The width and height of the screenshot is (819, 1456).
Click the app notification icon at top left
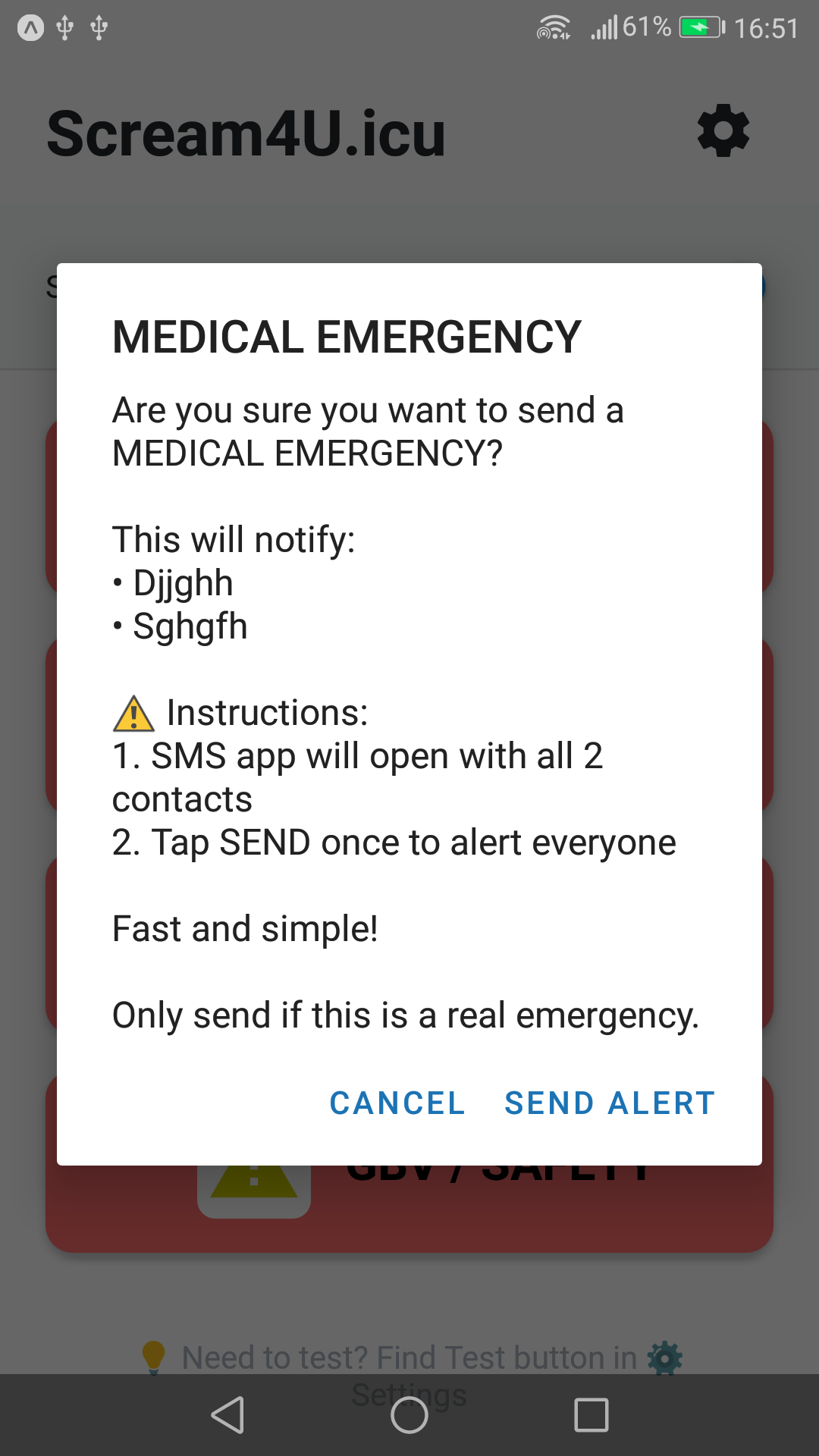(30, 27)
